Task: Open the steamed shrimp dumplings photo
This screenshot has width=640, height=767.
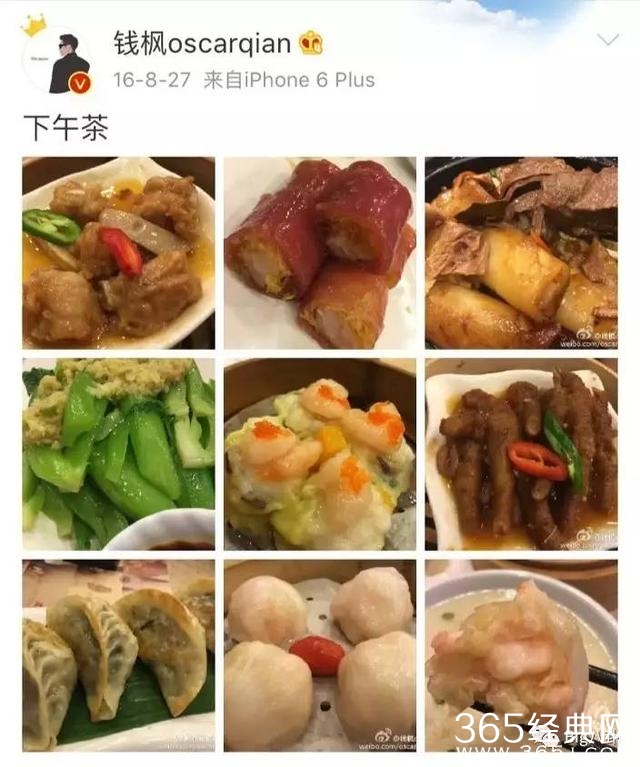Action: (320, 655)
